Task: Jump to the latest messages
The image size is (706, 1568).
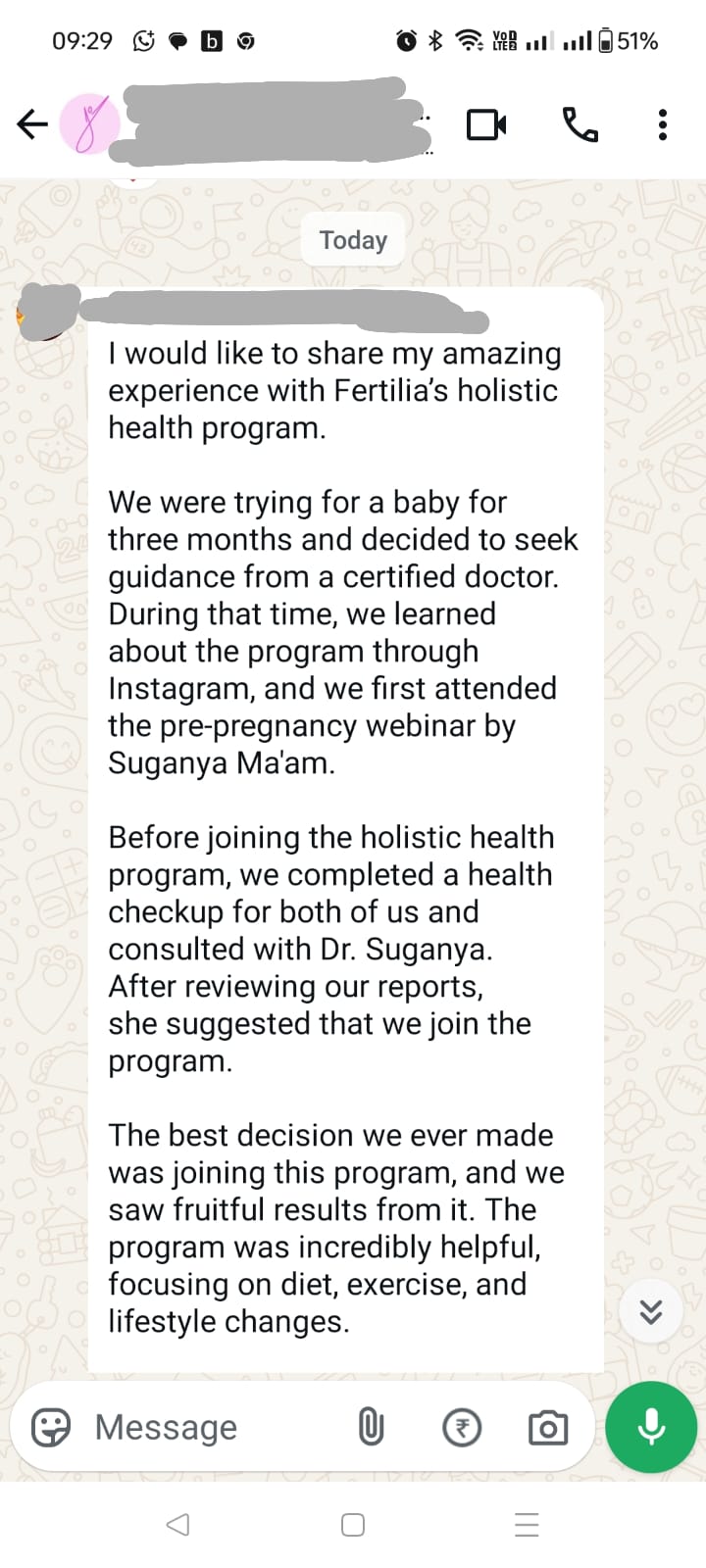Action: tap(650, 1311)
